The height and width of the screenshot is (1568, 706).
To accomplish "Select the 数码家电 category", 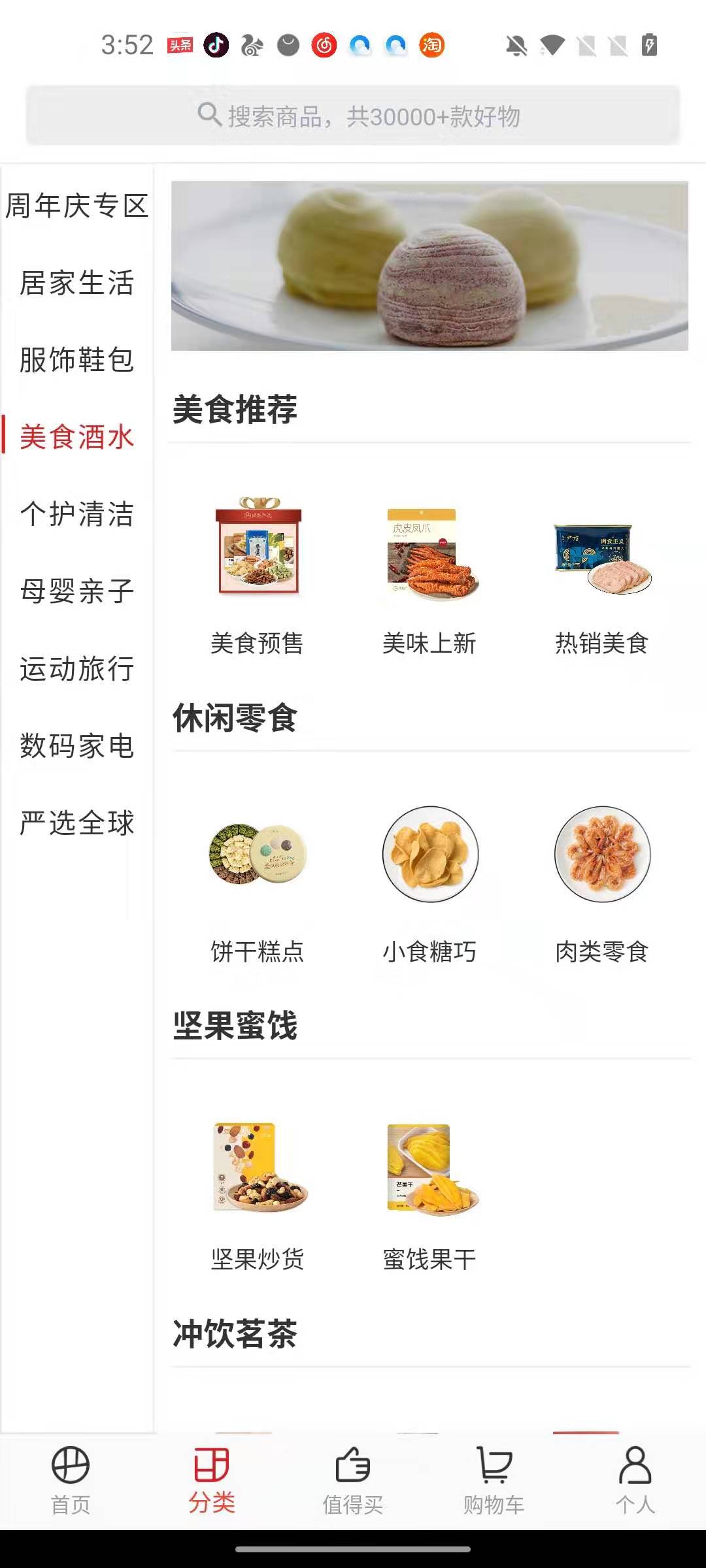I will tap(77, 745).
